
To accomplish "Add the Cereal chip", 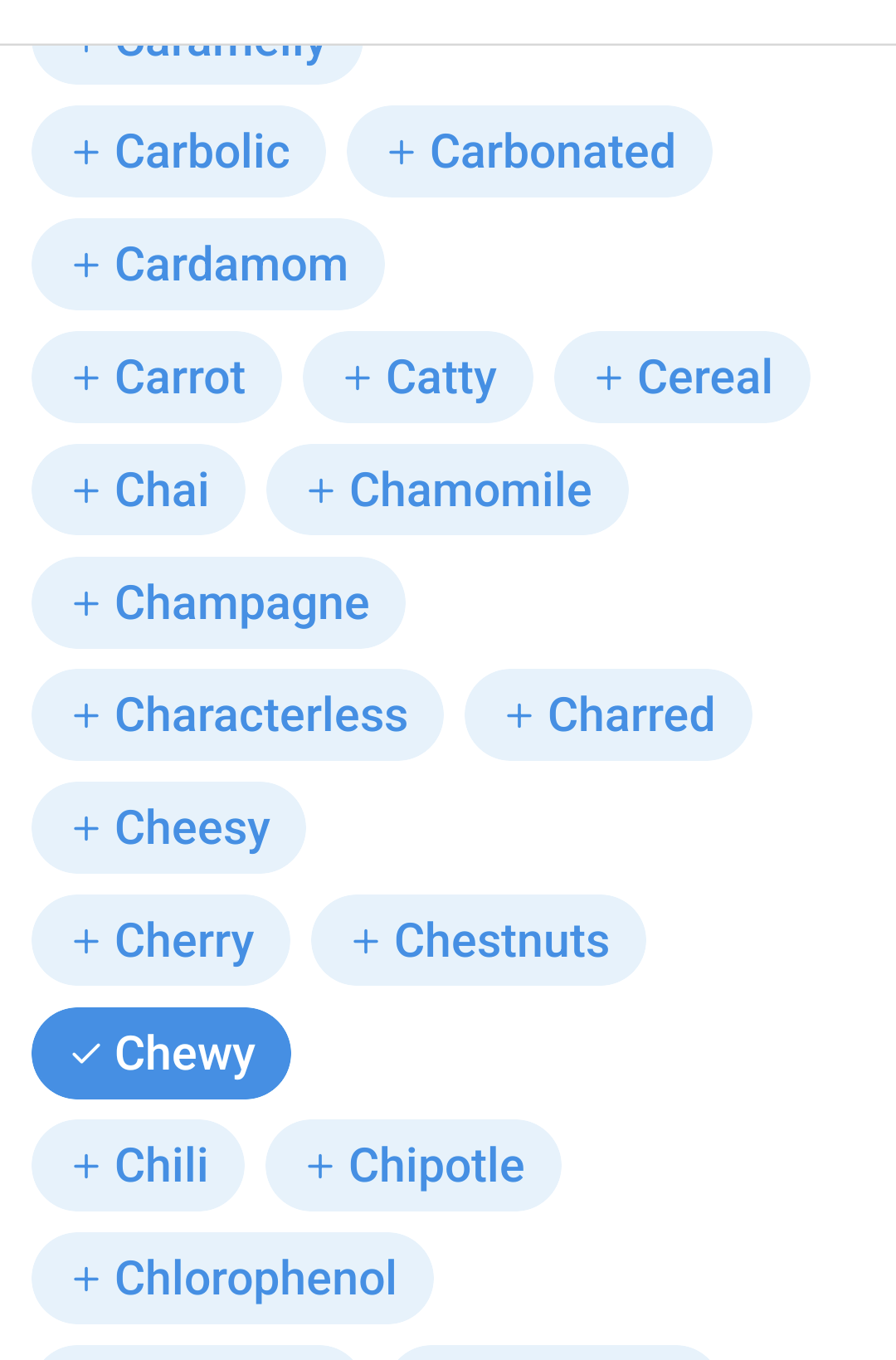I will pyautogui.click(x=681, y=378).
